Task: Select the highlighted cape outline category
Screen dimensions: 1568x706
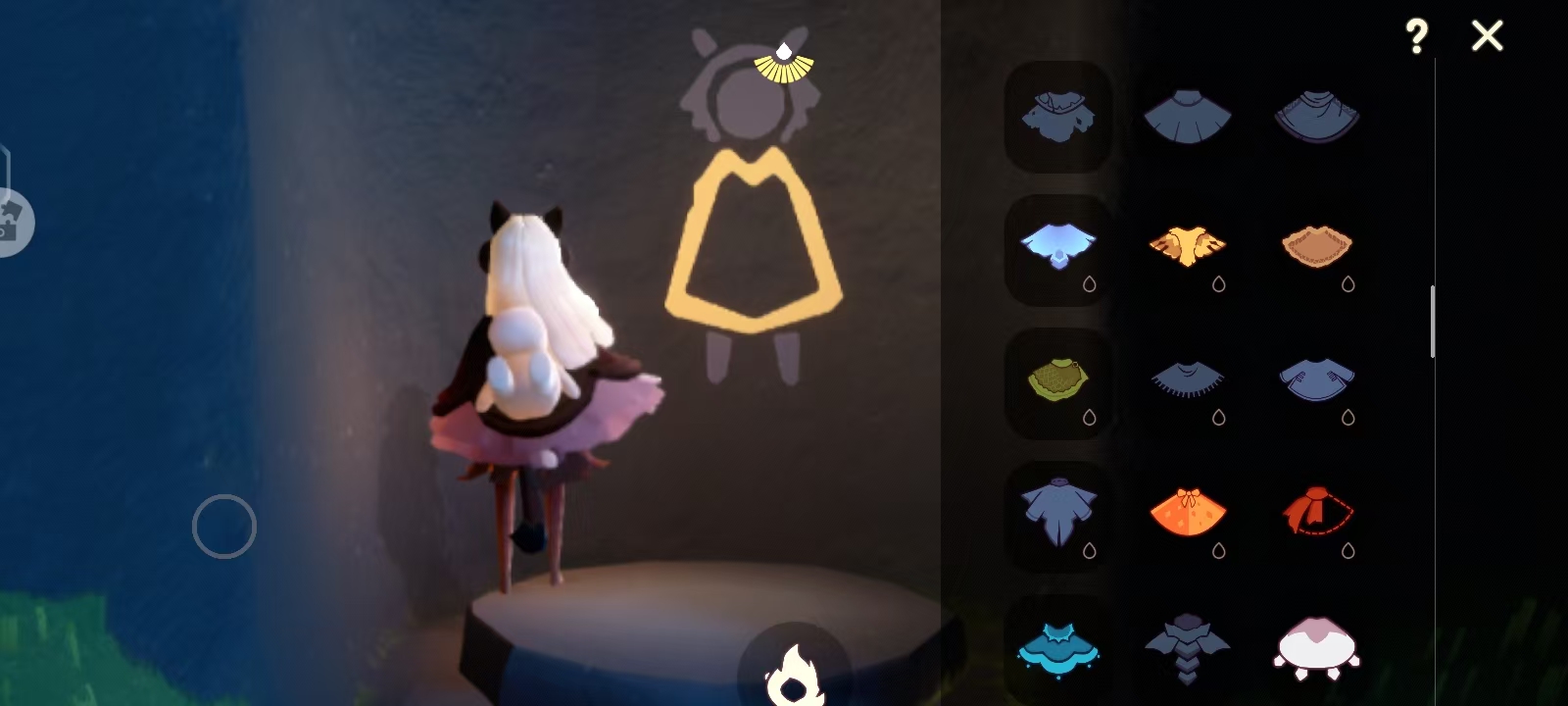Action: 753,240
